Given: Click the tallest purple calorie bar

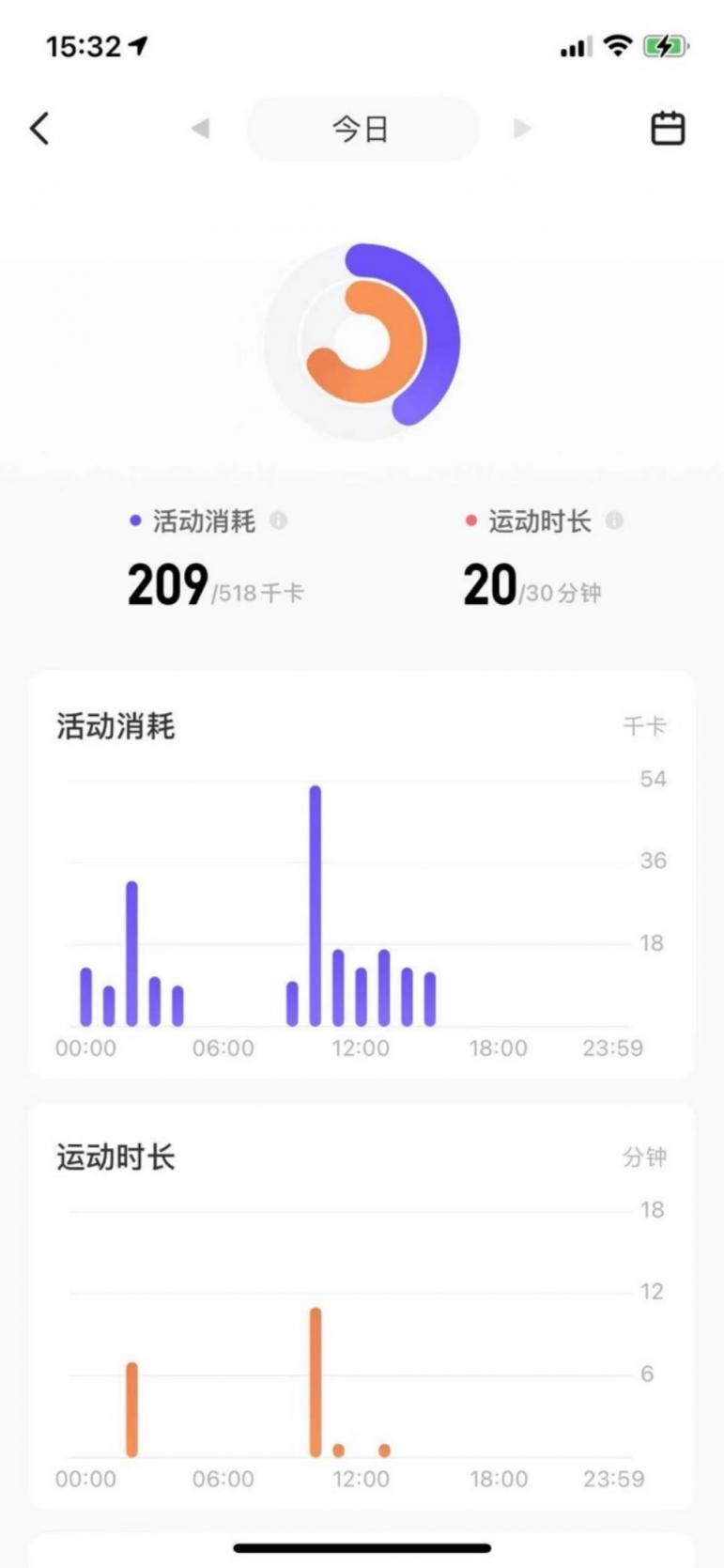Looking at the screenshot, I should point(316,902).
